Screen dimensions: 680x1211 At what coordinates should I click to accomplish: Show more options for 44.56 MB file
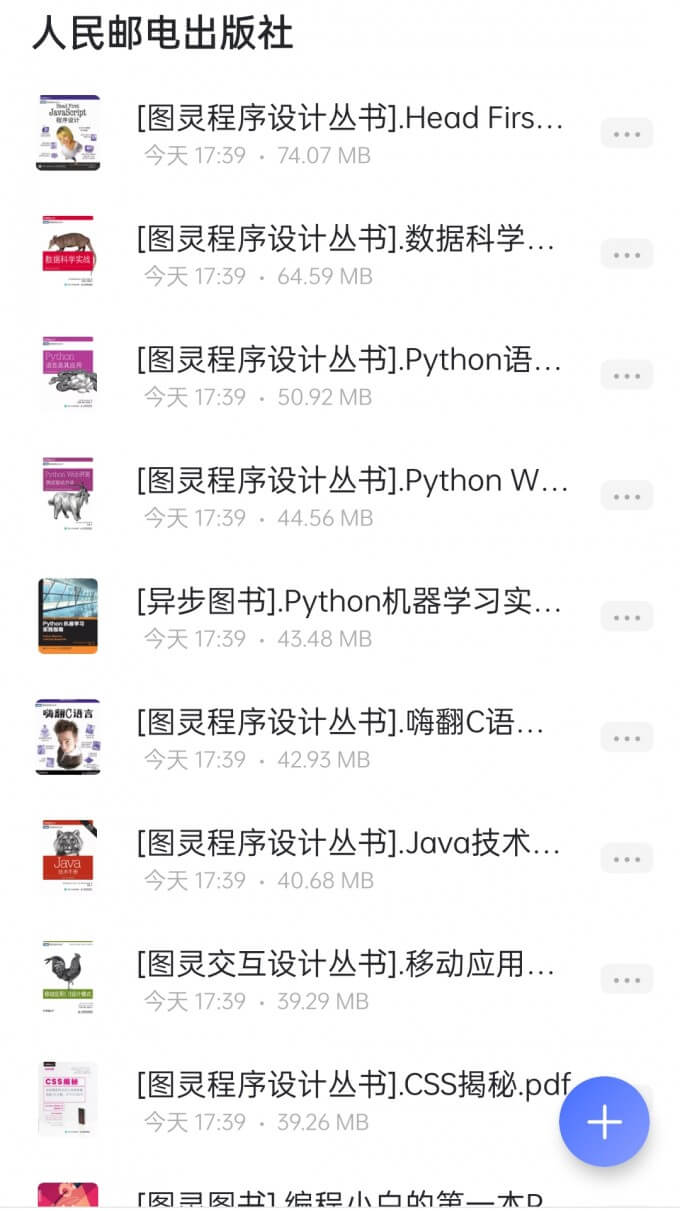(x=627, y=496)
